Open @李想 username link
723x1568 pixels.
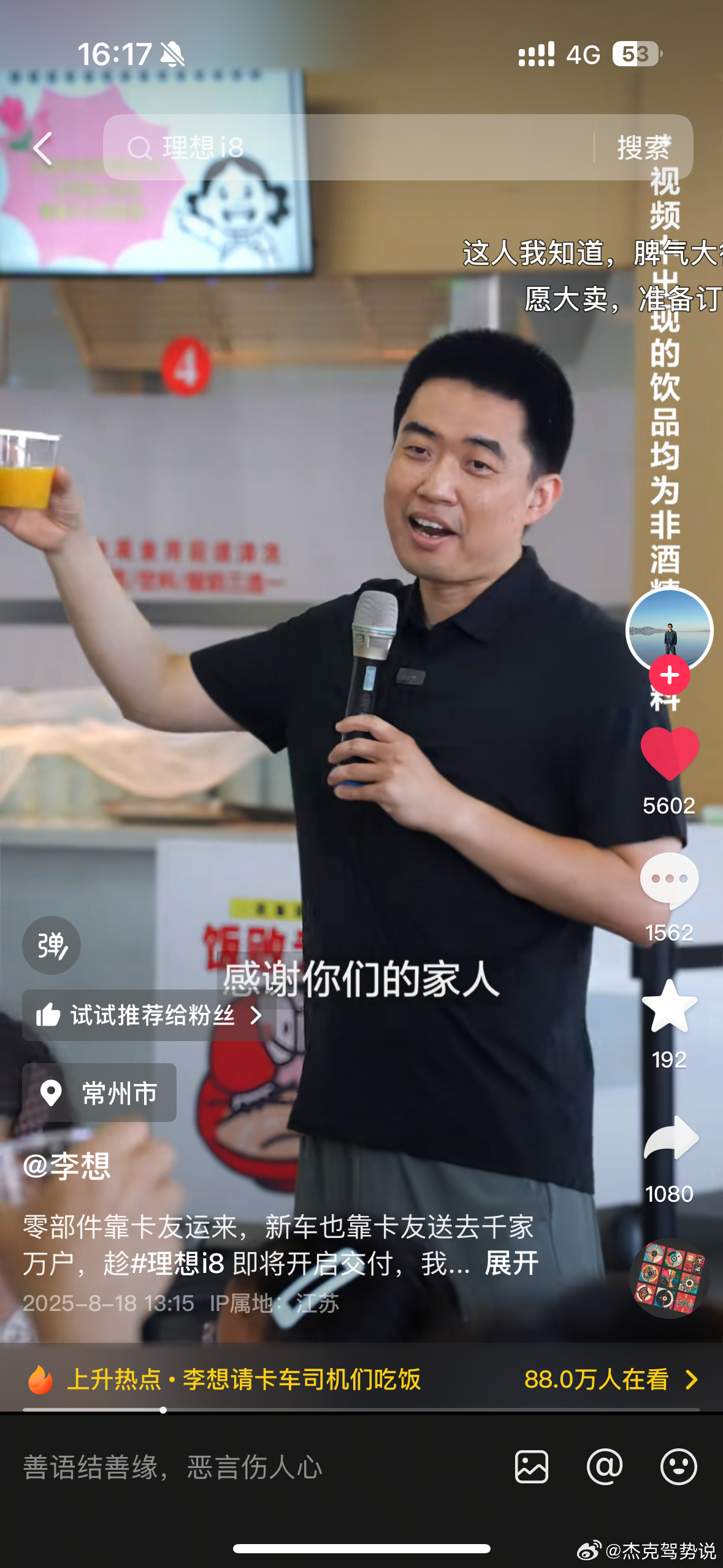[x=67, y=1166]
